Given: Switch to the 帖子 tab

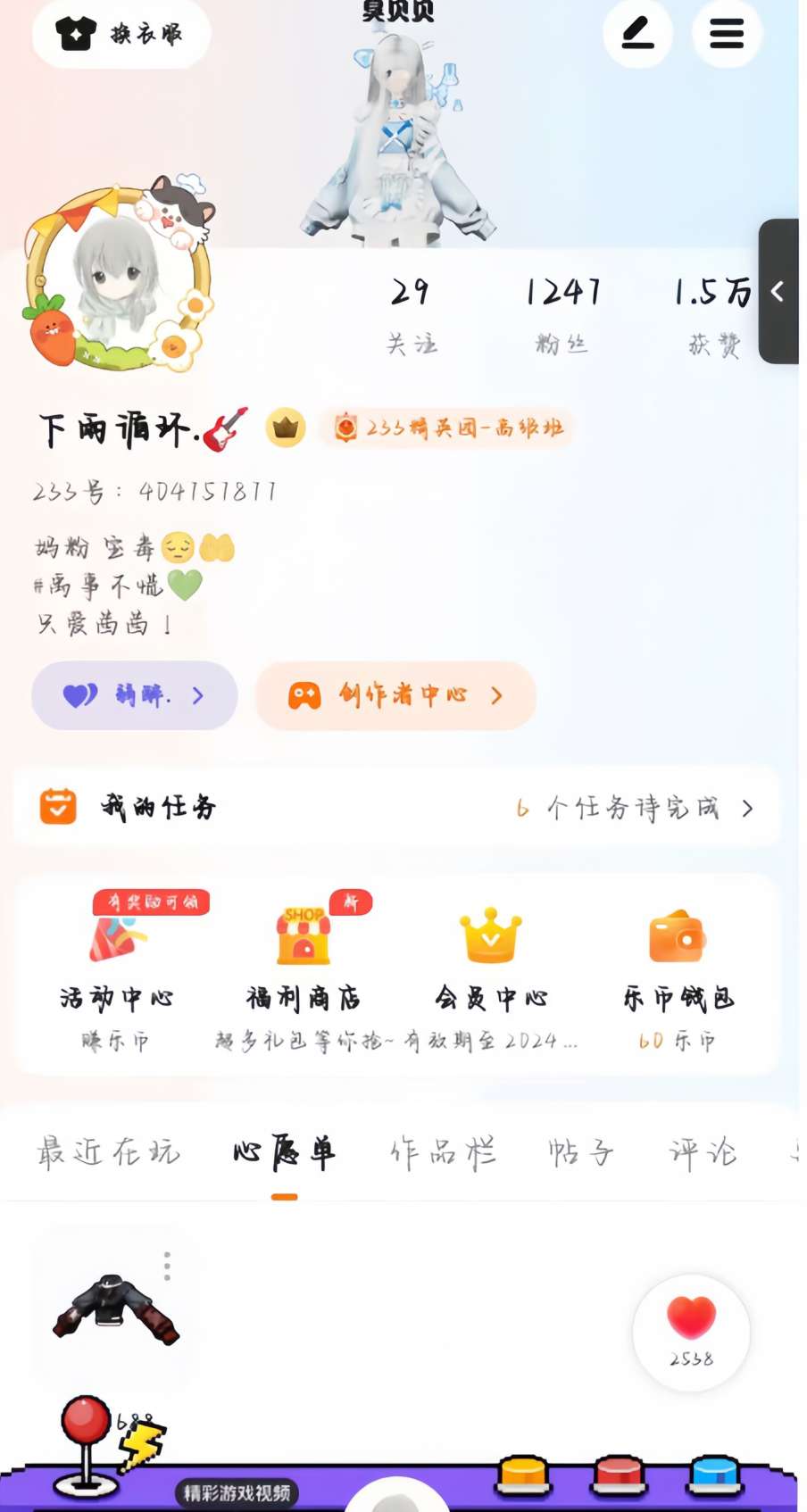Looking at the screenshot, I should (x=580, y=1152).
